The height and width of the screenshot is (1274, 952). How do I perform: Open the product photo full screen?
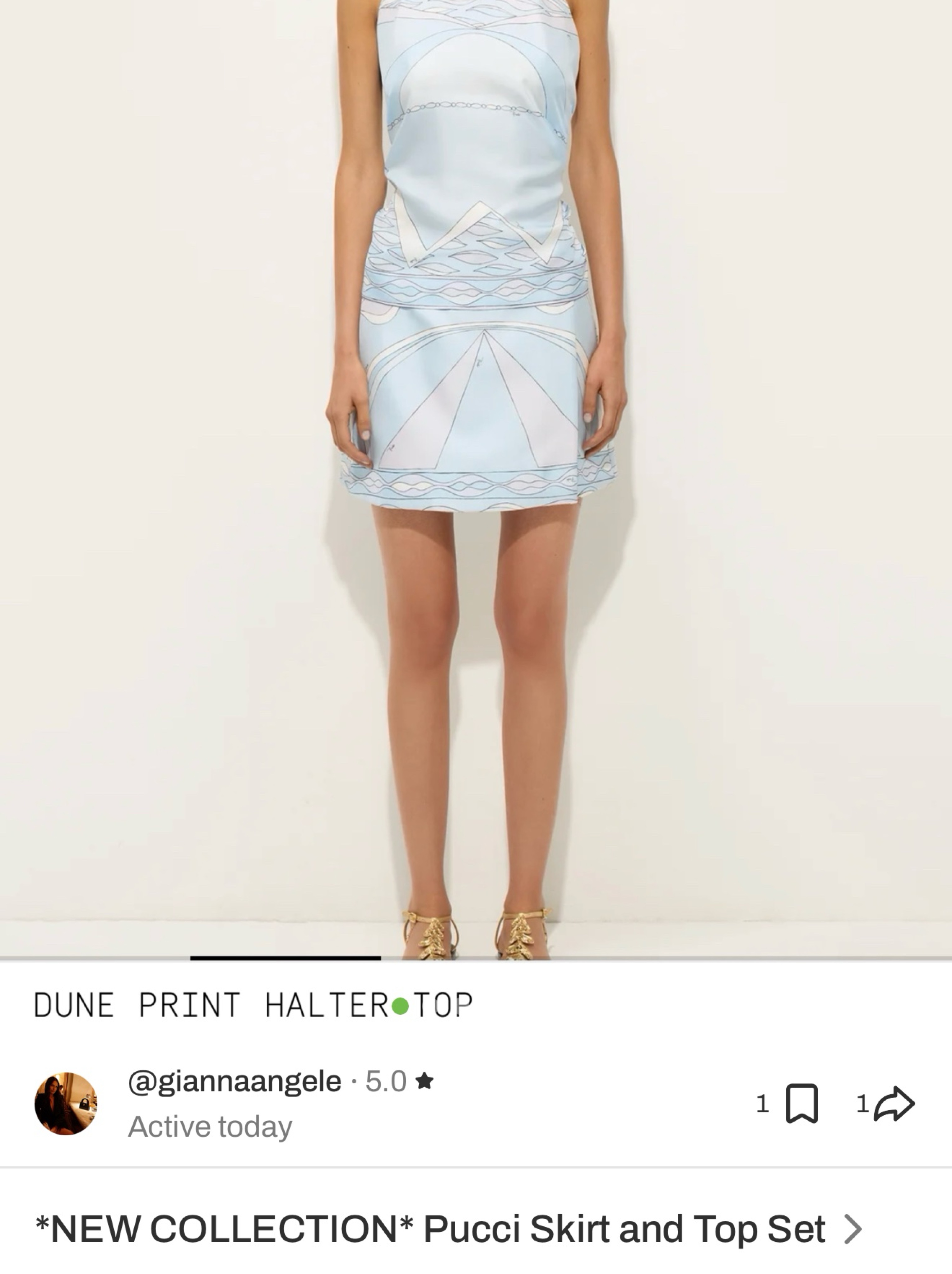(476, 478)
